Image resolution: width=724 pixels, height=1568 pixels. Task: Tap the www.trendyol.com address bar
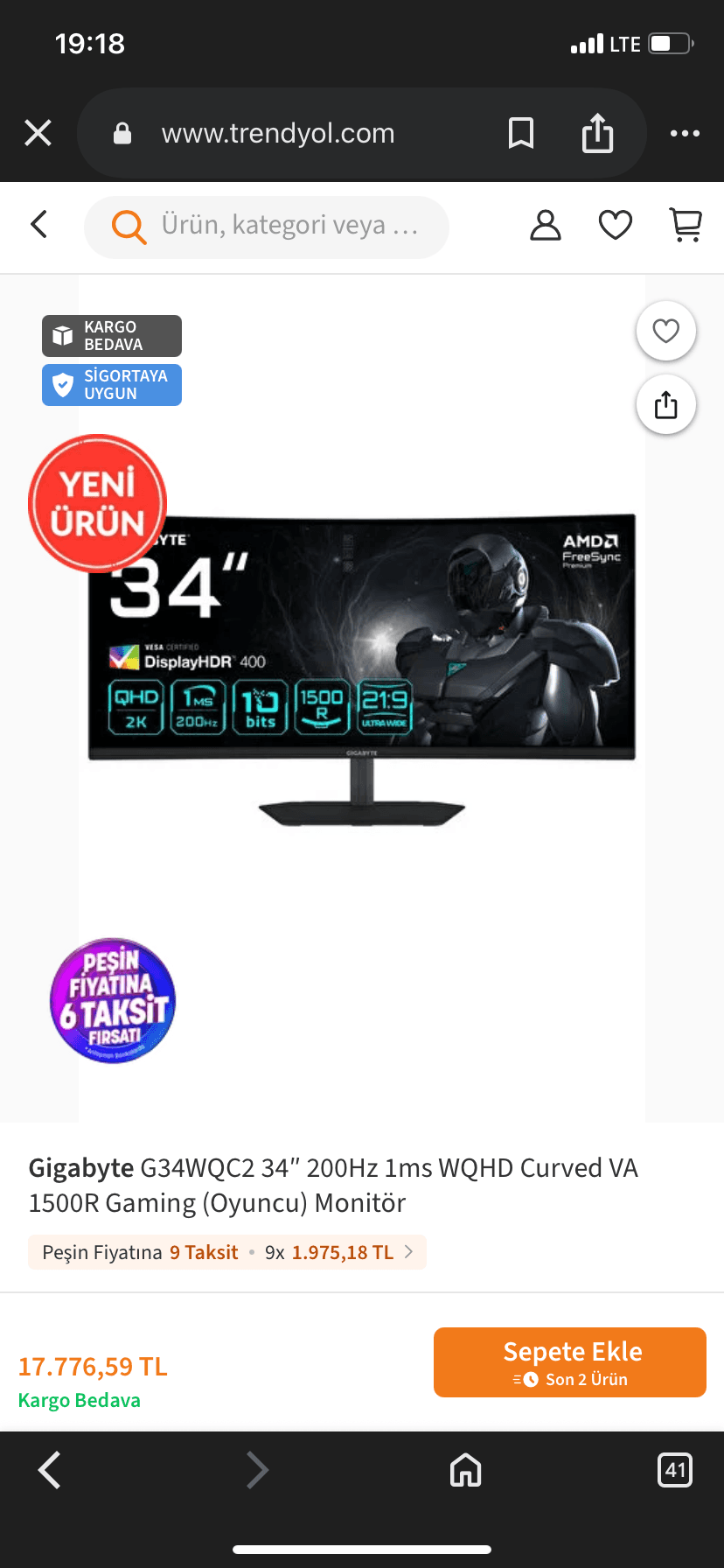pos(278,133)
